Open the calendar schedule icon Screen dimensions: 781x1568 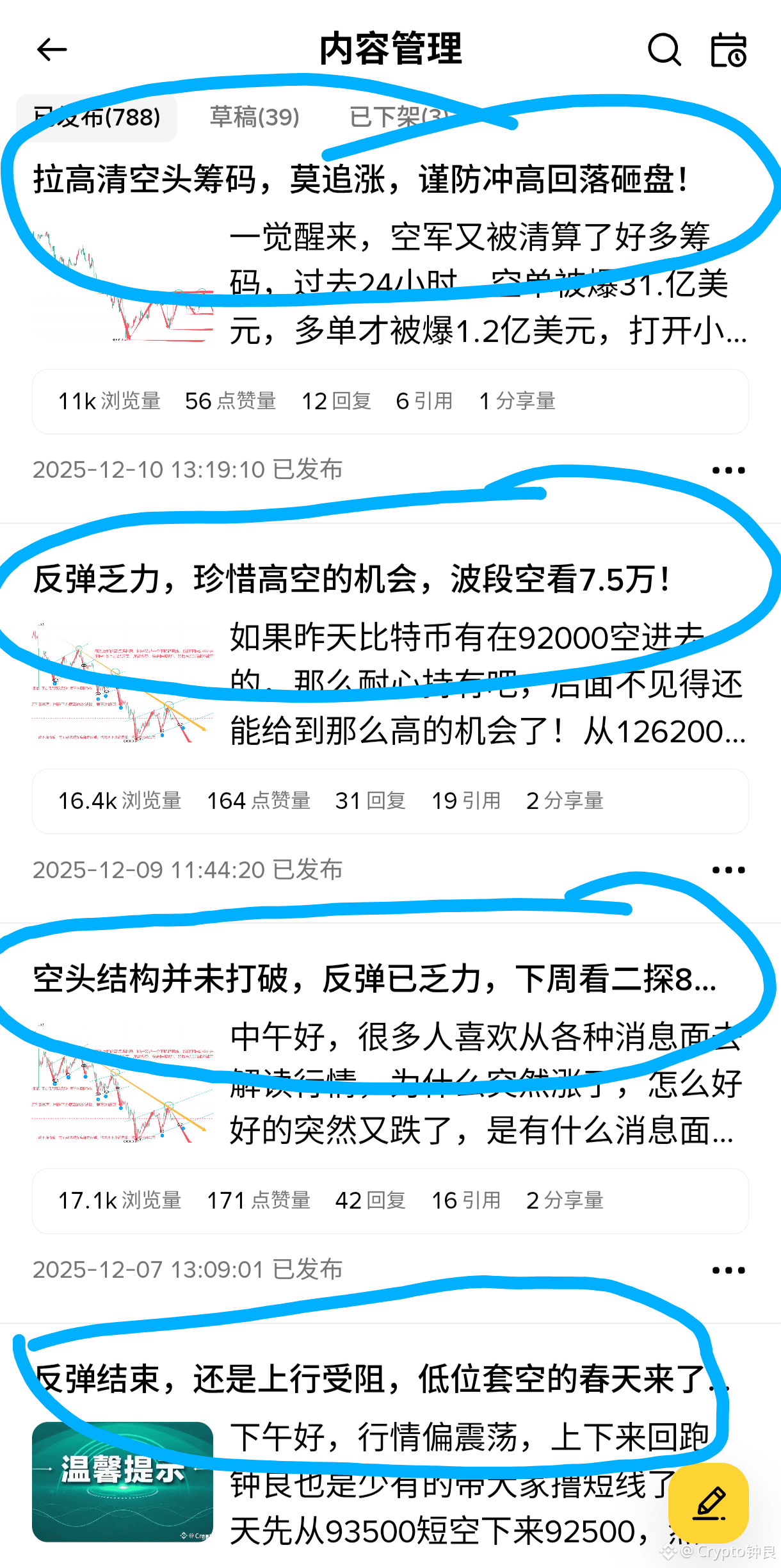[x=729, y=50]
